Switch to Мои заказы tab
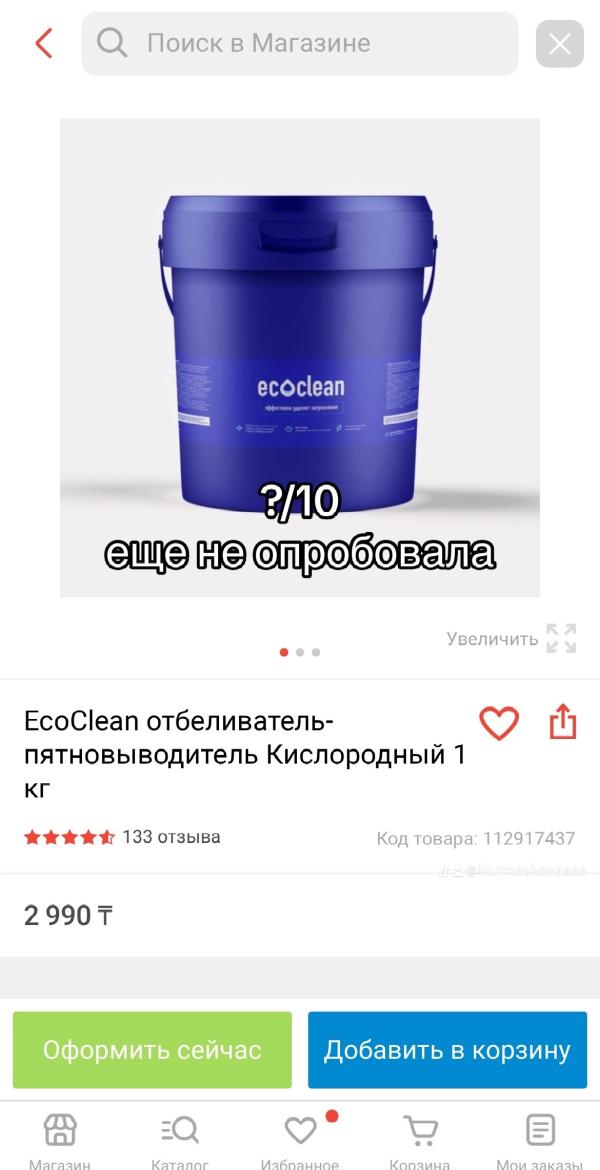600x1170 pixels. pyautogui.click(x=540, y=1140)
